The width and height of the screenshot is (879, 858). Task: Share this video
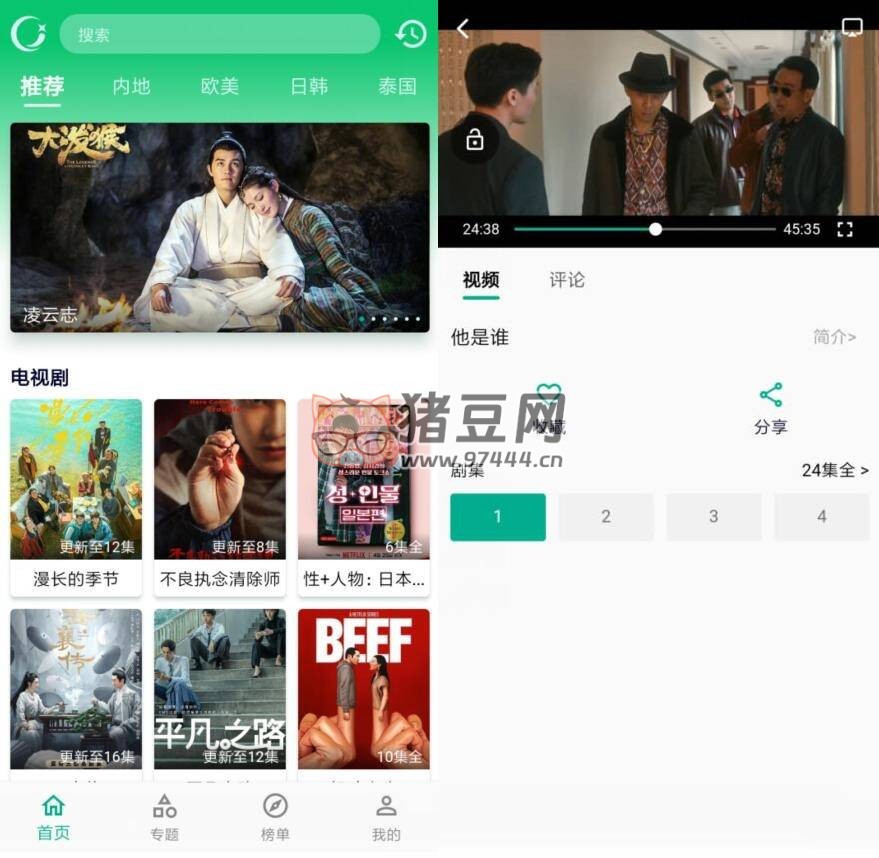point(771,408)
